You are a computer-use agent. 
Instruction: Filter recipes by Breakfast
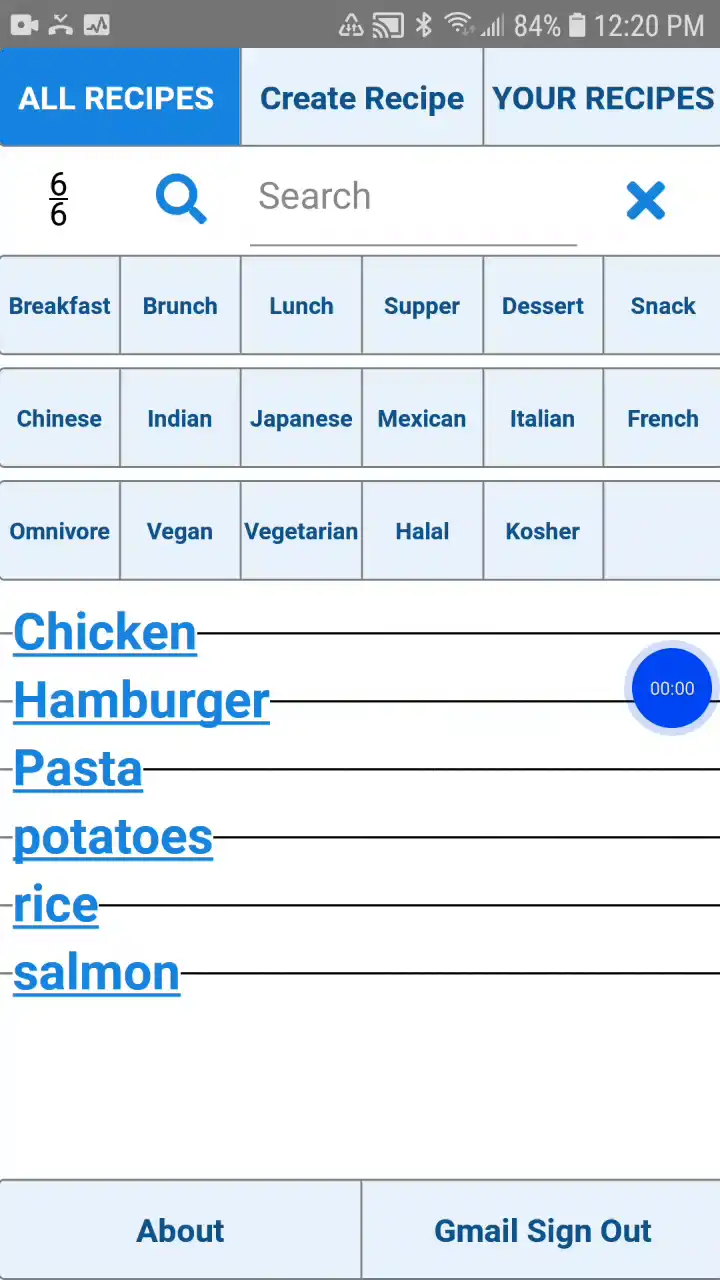(60, 306)
